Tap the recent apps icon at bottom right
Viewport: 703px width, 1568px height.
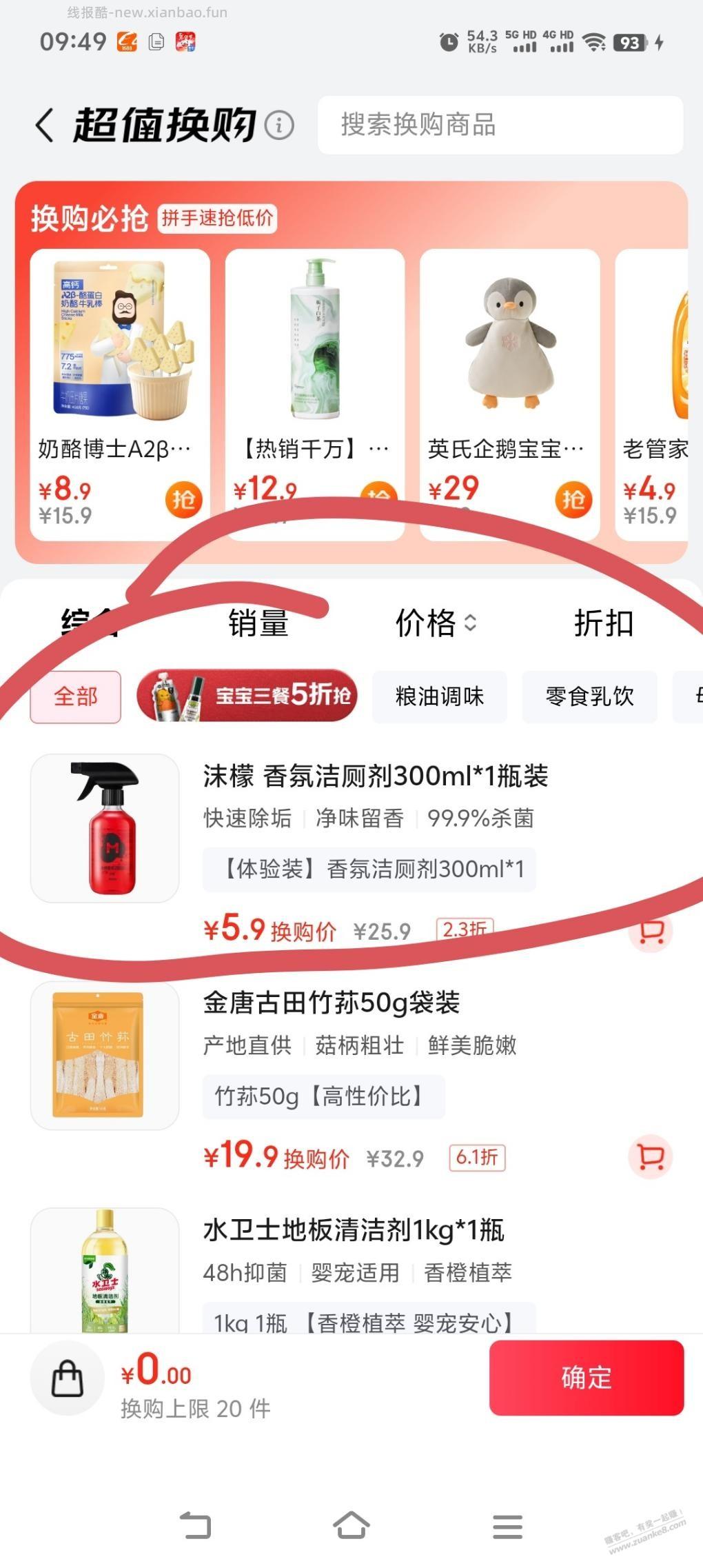click(507, 1526)
